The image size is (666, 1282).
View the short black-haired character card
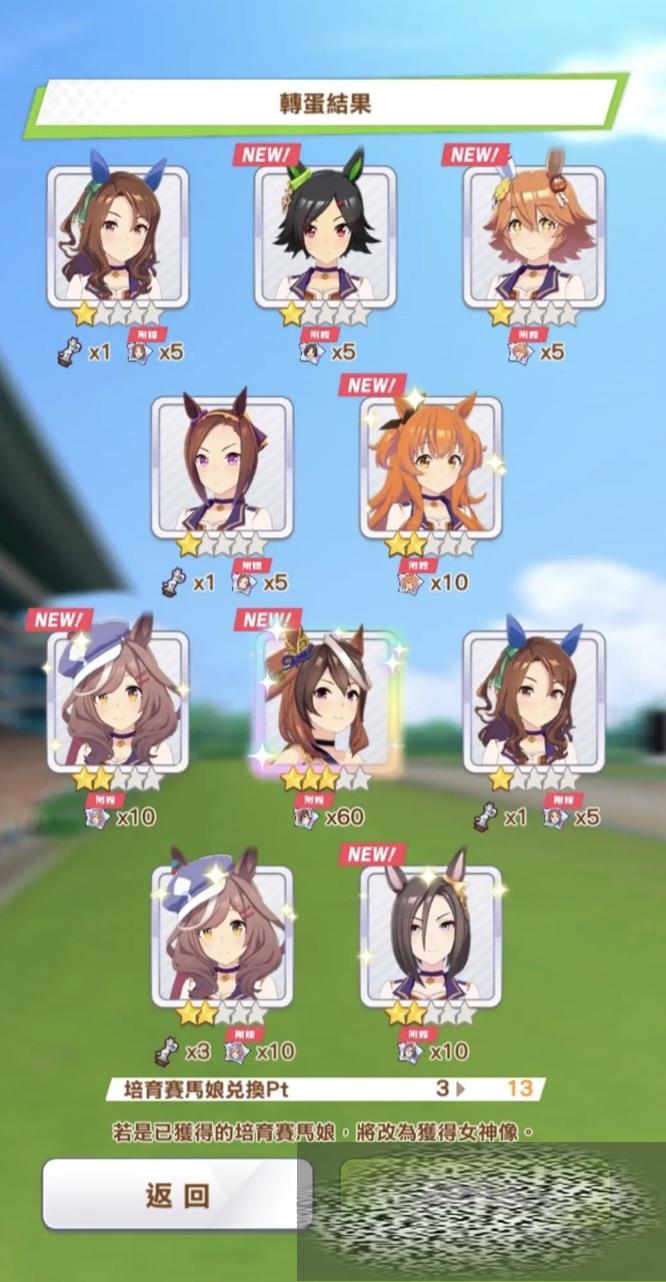(325, 236)
